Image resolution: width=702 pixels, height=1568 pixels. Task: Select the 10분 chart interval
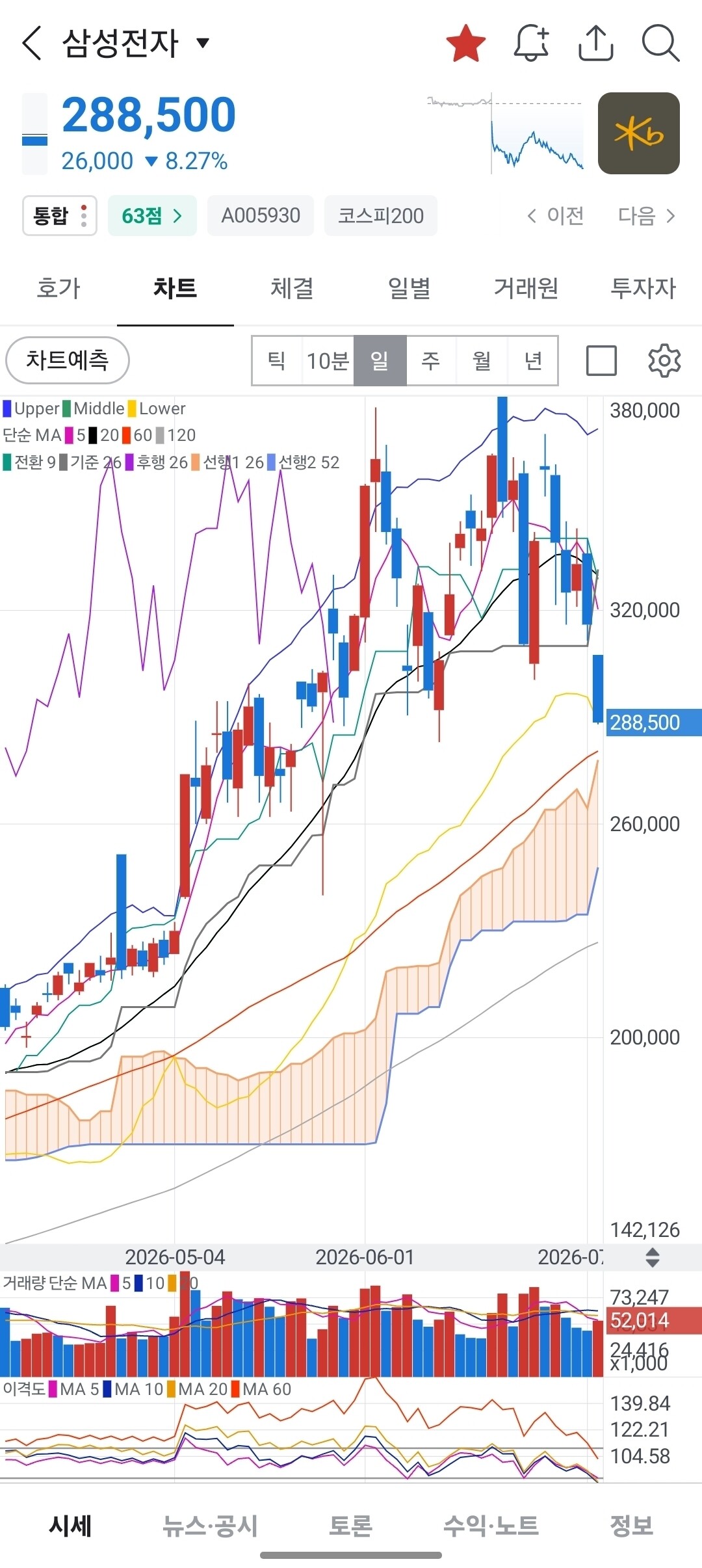(328, 360)
